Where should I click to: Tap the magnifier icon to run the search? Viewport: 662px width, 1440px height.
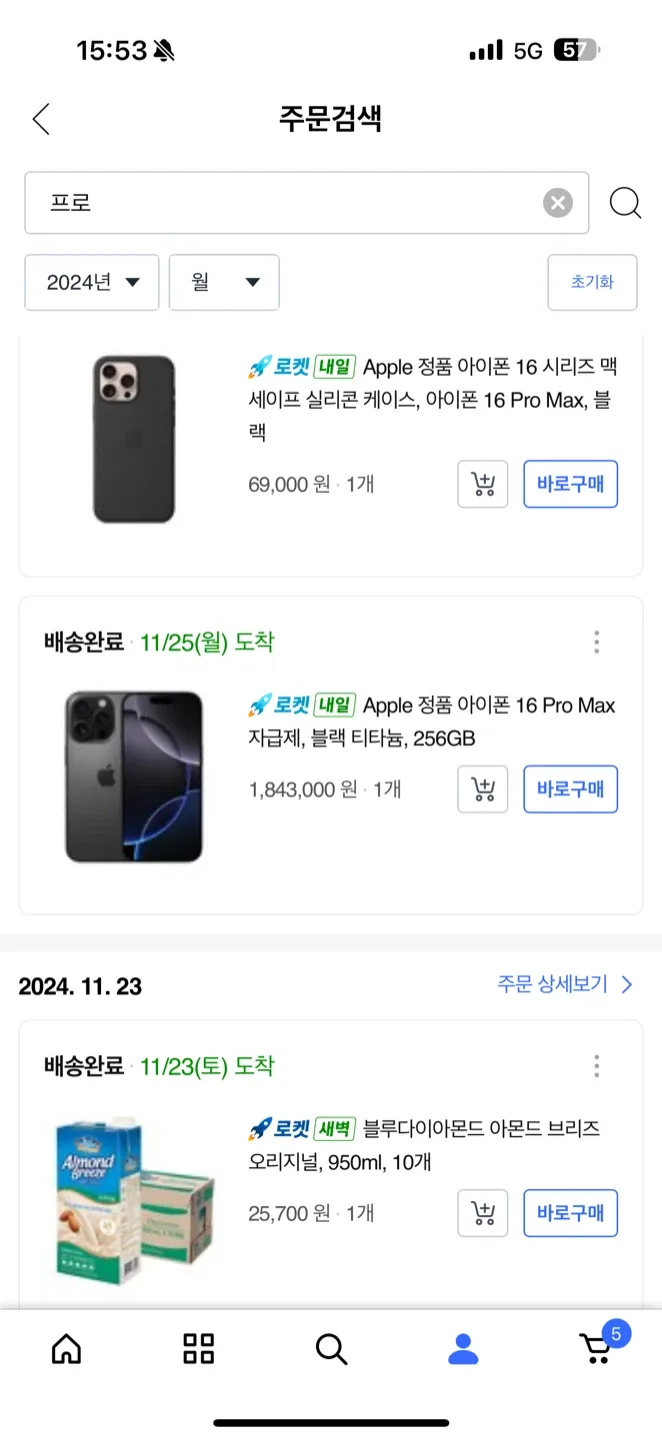point(625,203)
